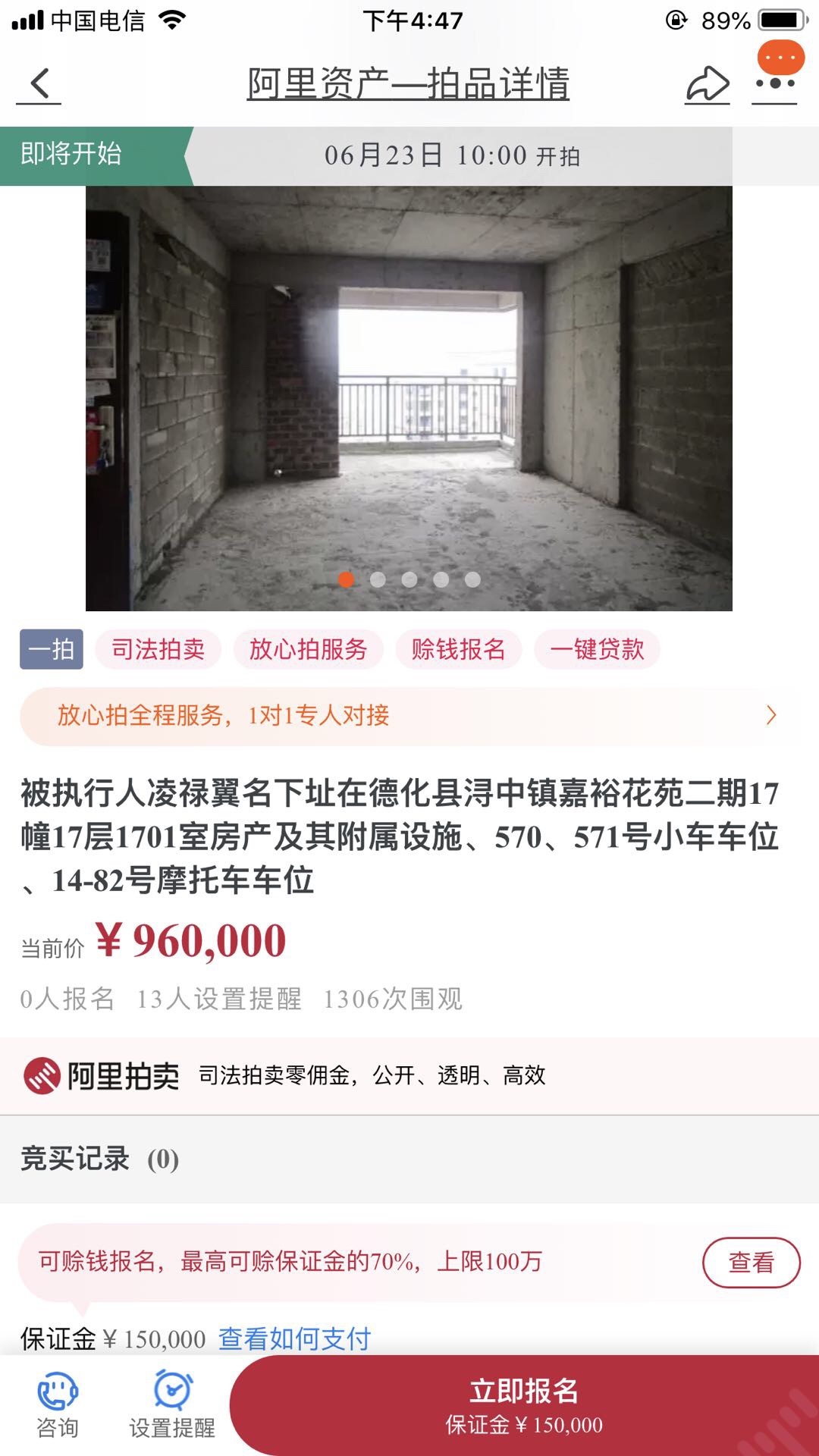Screen dimensions: 819x1456
Task: Tap the 一键贷款 loan chip
Action: pyautogui.click(x=597, y=649)
